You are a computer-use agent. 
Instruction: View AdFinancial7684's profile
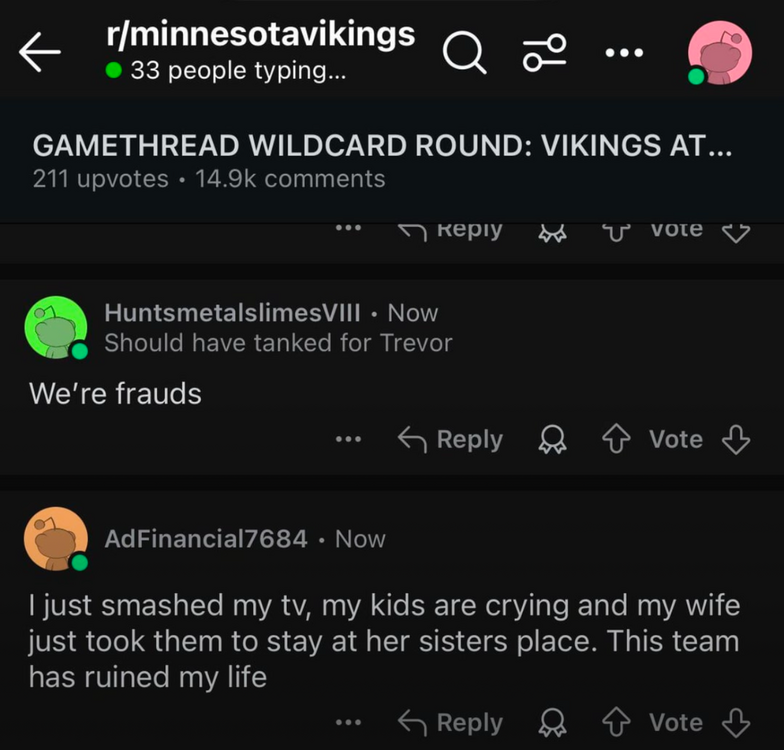(x=206, y=538)
